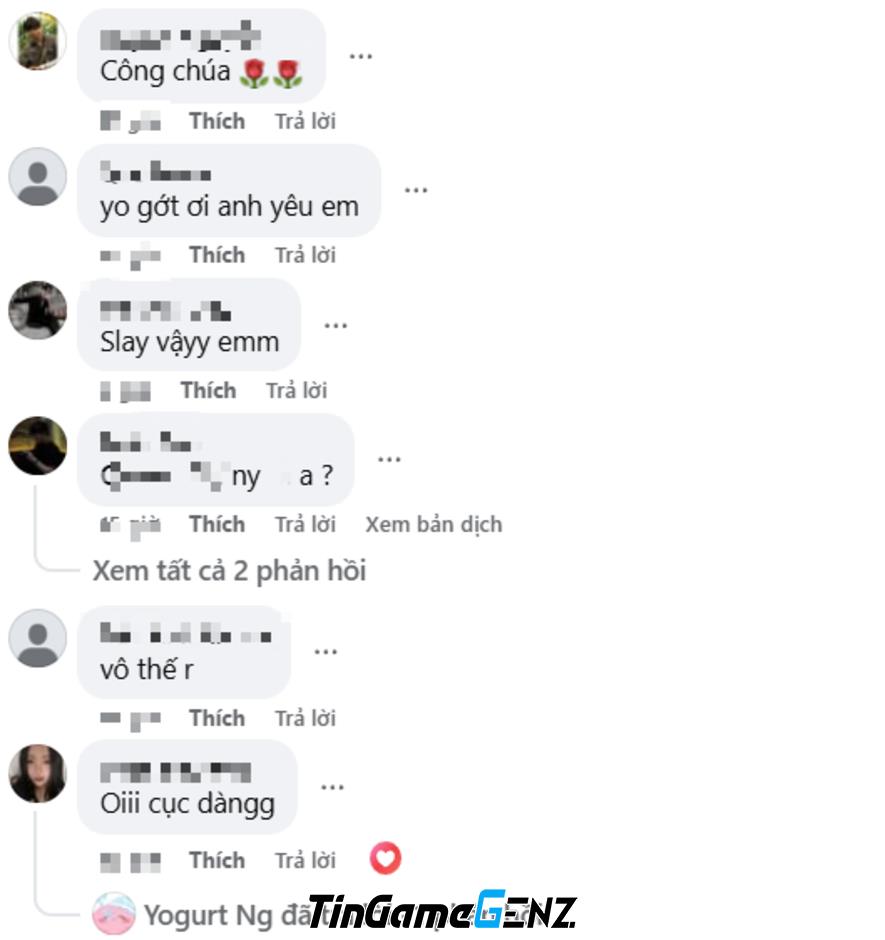Like the "vô thế r" comment
This screenshot has width=885, height=940.
point(217,718)
